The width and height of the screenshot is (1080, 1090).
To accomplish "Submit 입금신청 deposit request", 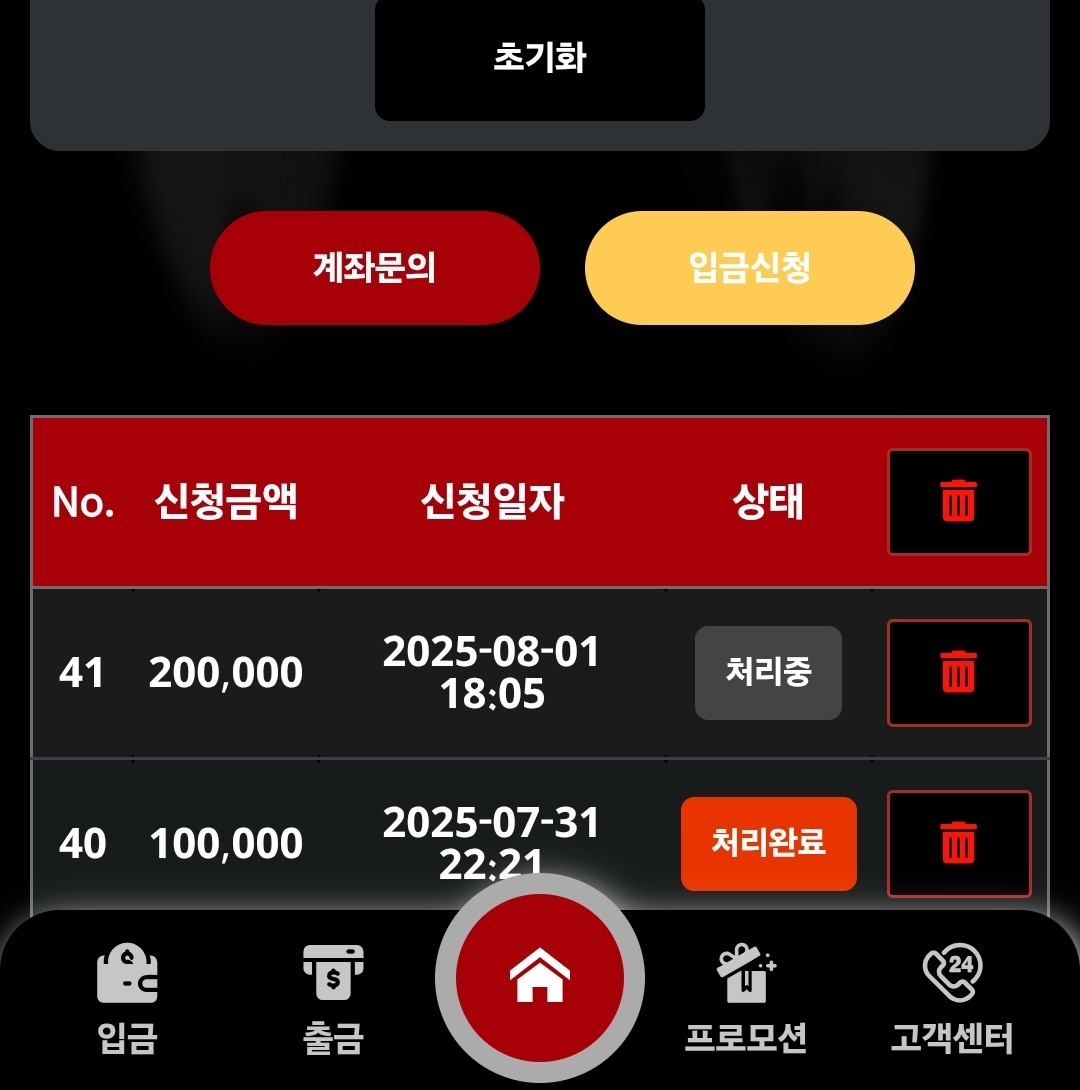I will click(x=750, y=268).
